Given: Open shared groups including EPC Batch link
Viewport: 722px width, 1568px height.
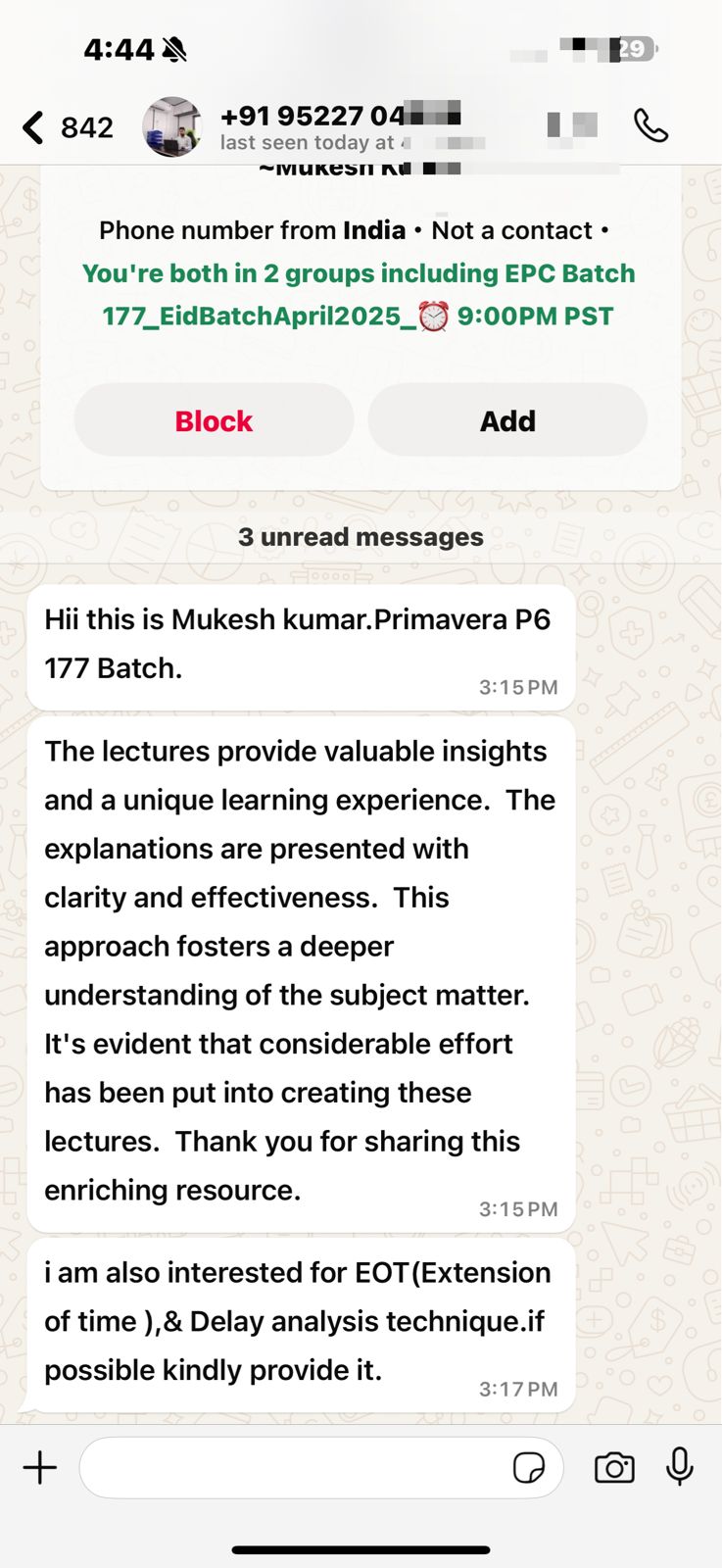Looking at the screenshot, I should pos(359,295).
